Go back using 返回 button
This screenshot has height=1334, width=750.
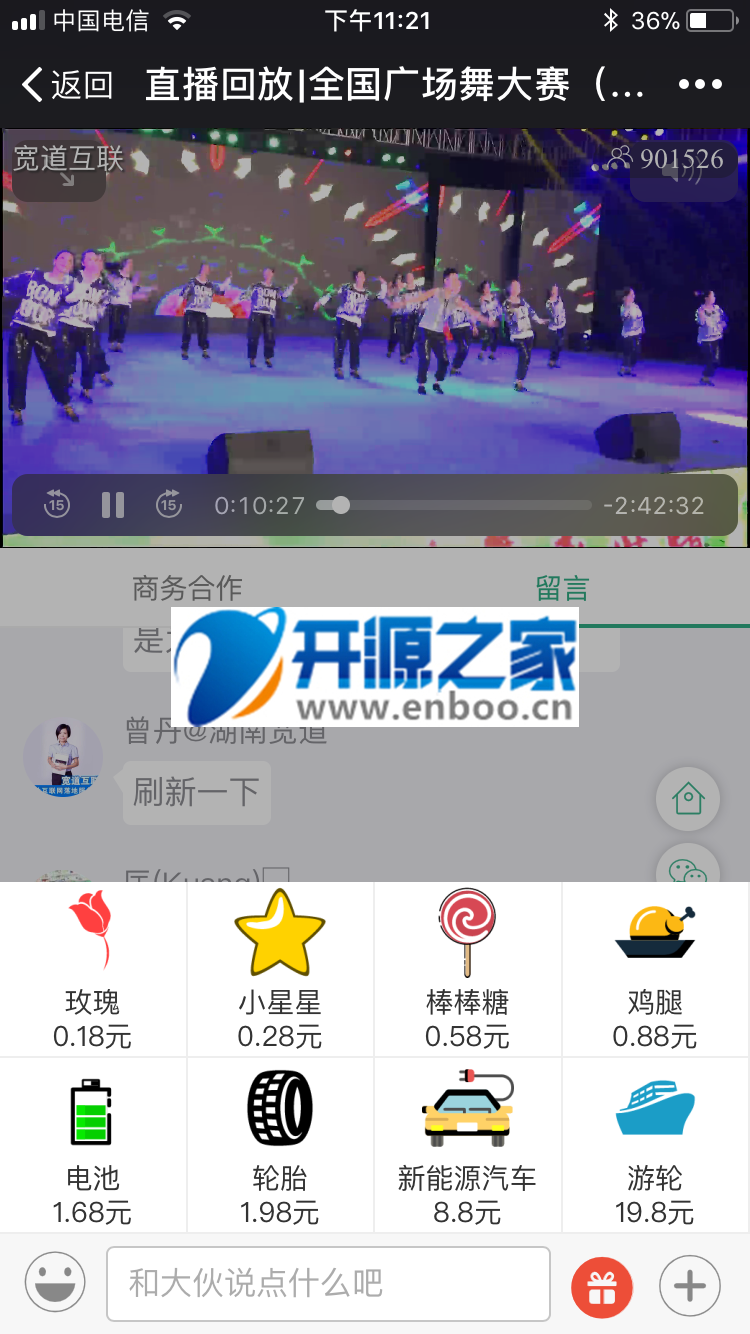click(x=67, y=85)
